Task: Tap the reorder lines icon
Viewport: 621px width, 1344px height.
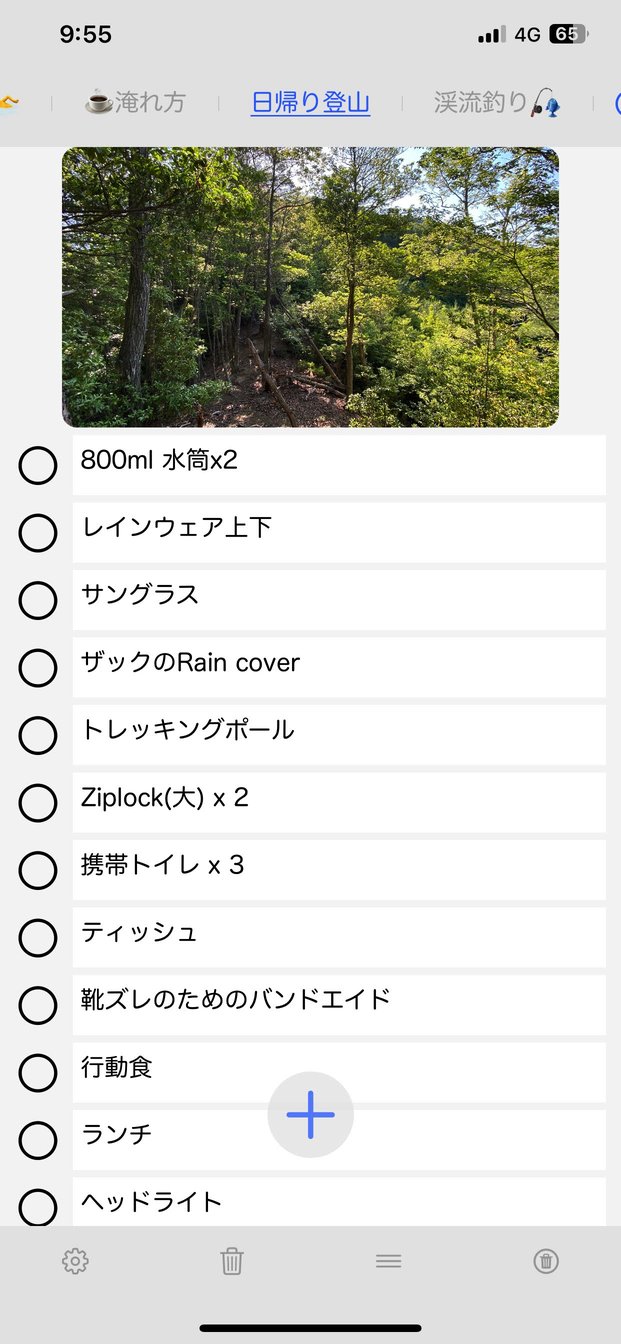Action: tap(389, 1261)
